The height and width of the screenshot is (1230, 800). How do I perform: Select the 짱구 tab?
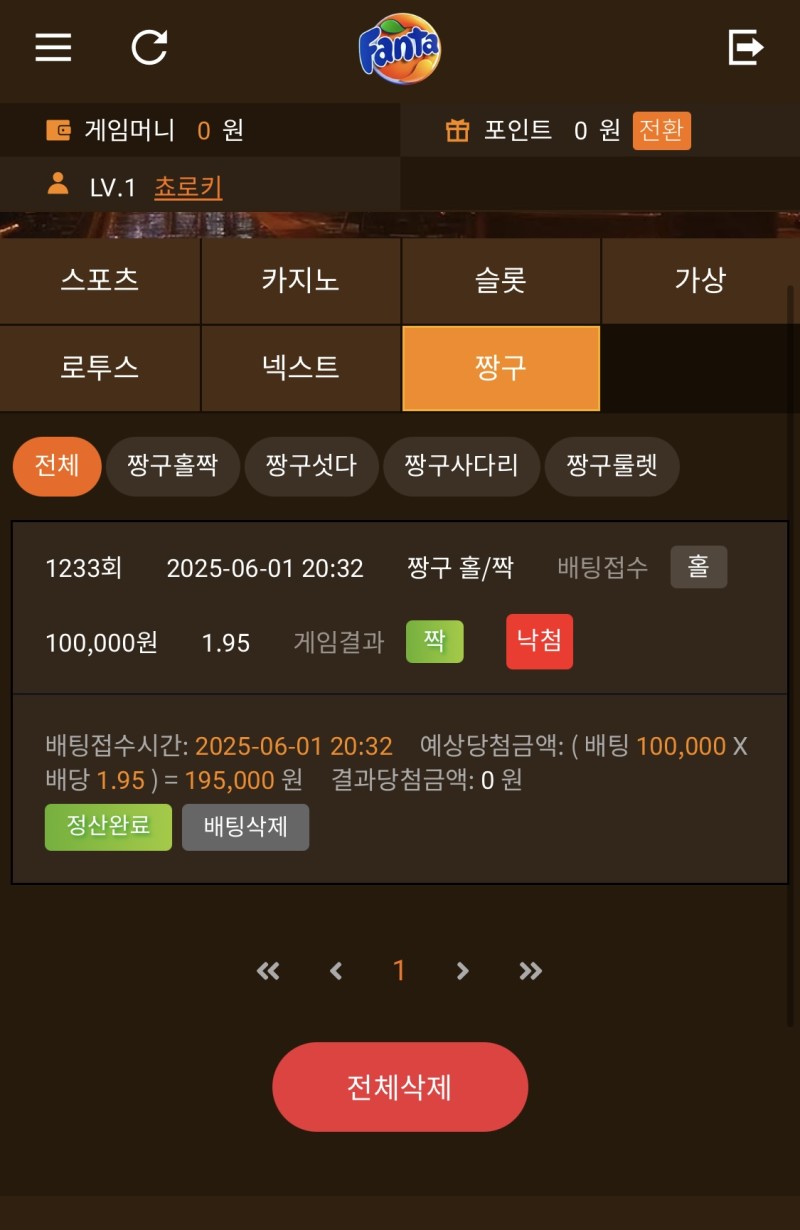(500, 367)
